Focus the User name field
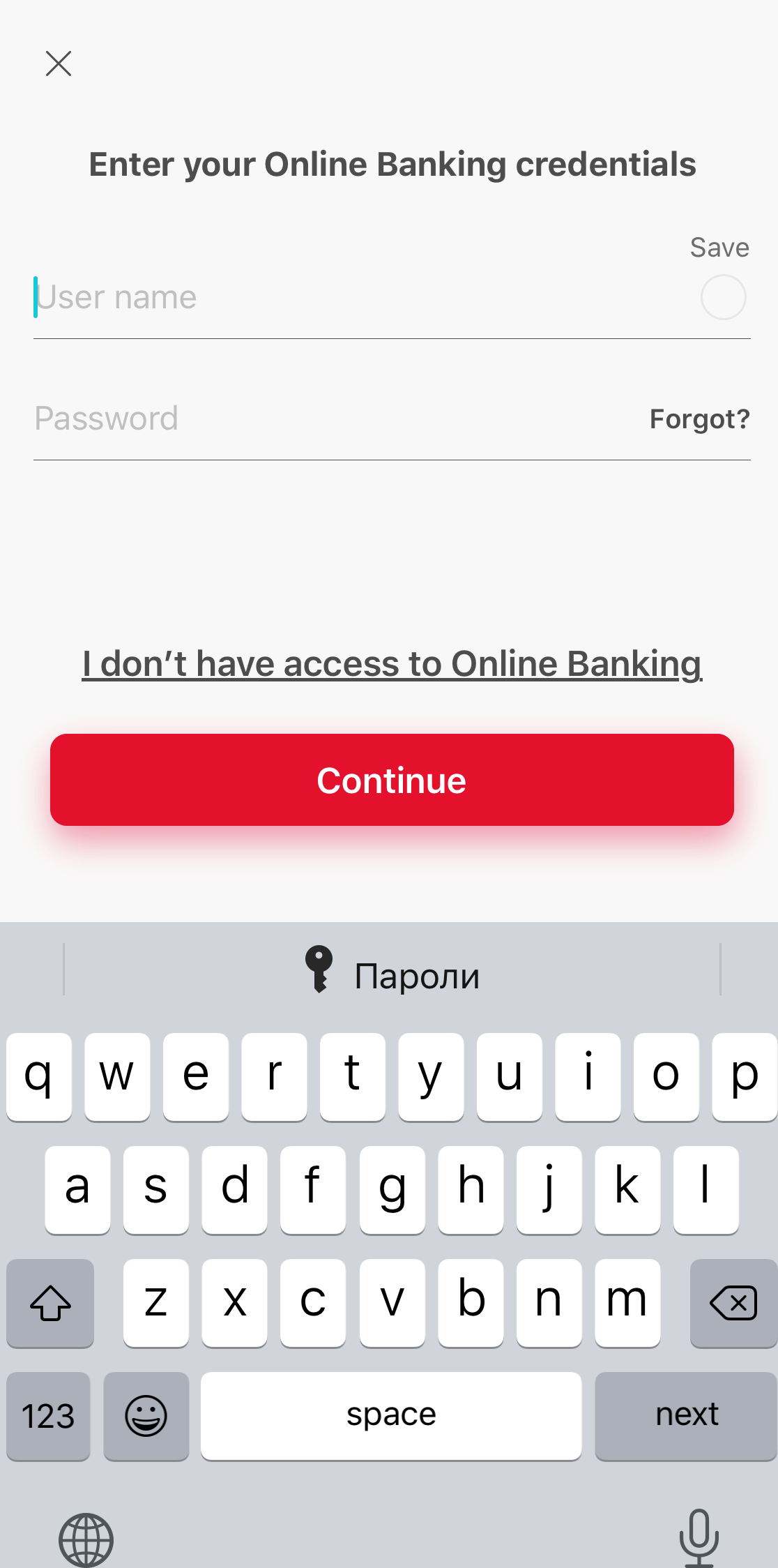 tap(363, 298)
